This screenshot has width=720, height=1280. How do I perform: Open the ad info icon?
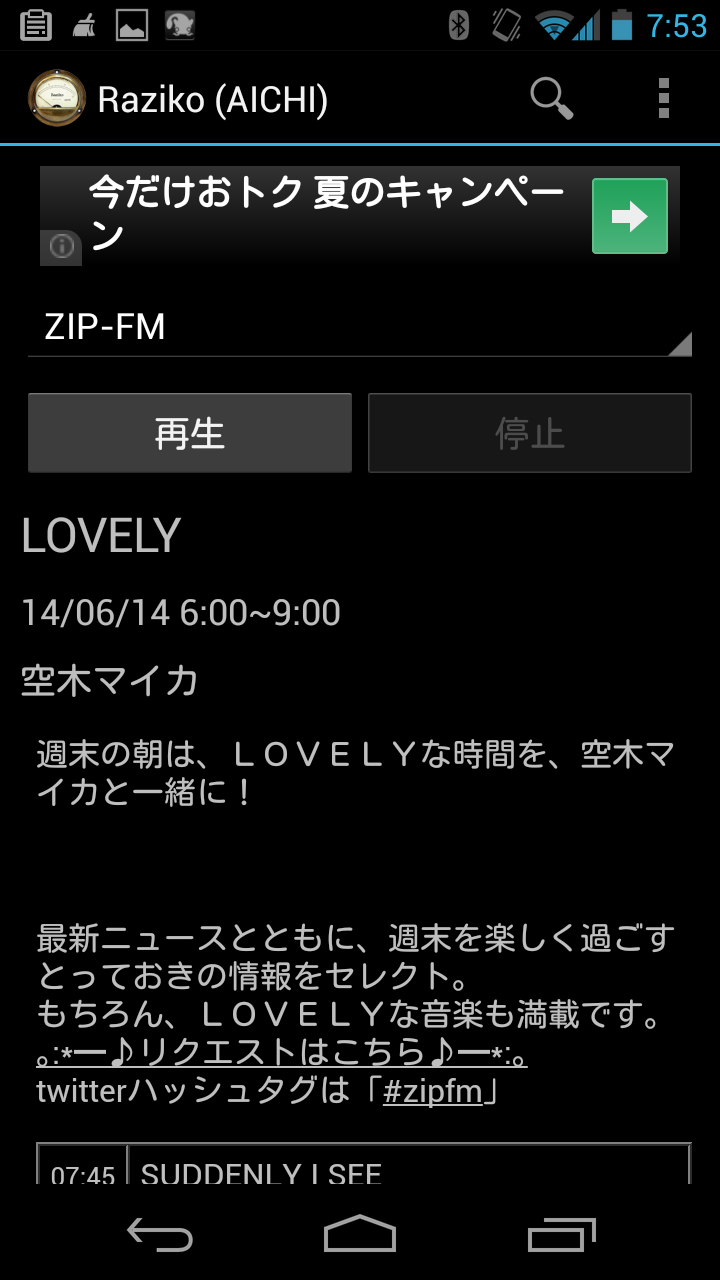(61, 246)
